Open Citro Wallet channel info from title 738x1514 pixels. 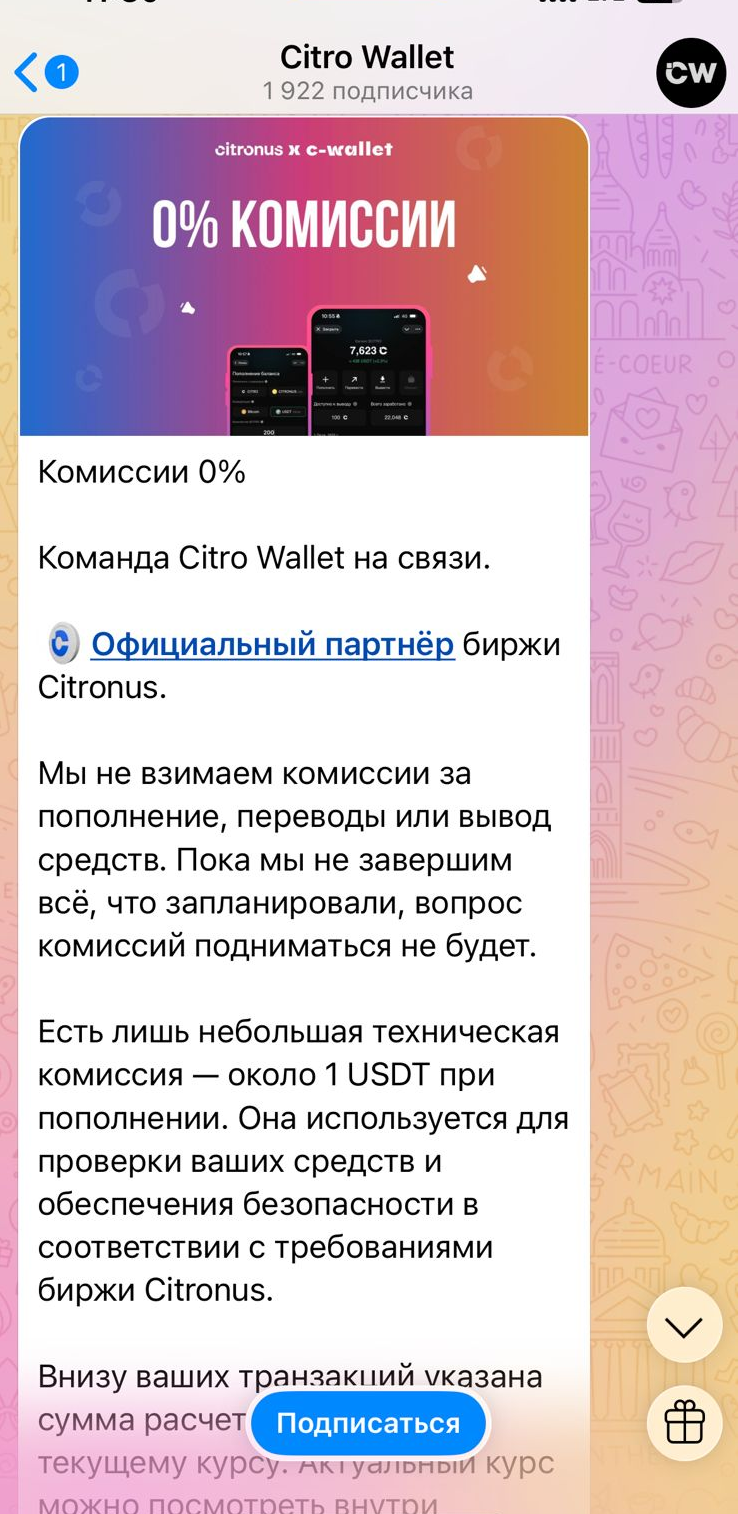367,70
